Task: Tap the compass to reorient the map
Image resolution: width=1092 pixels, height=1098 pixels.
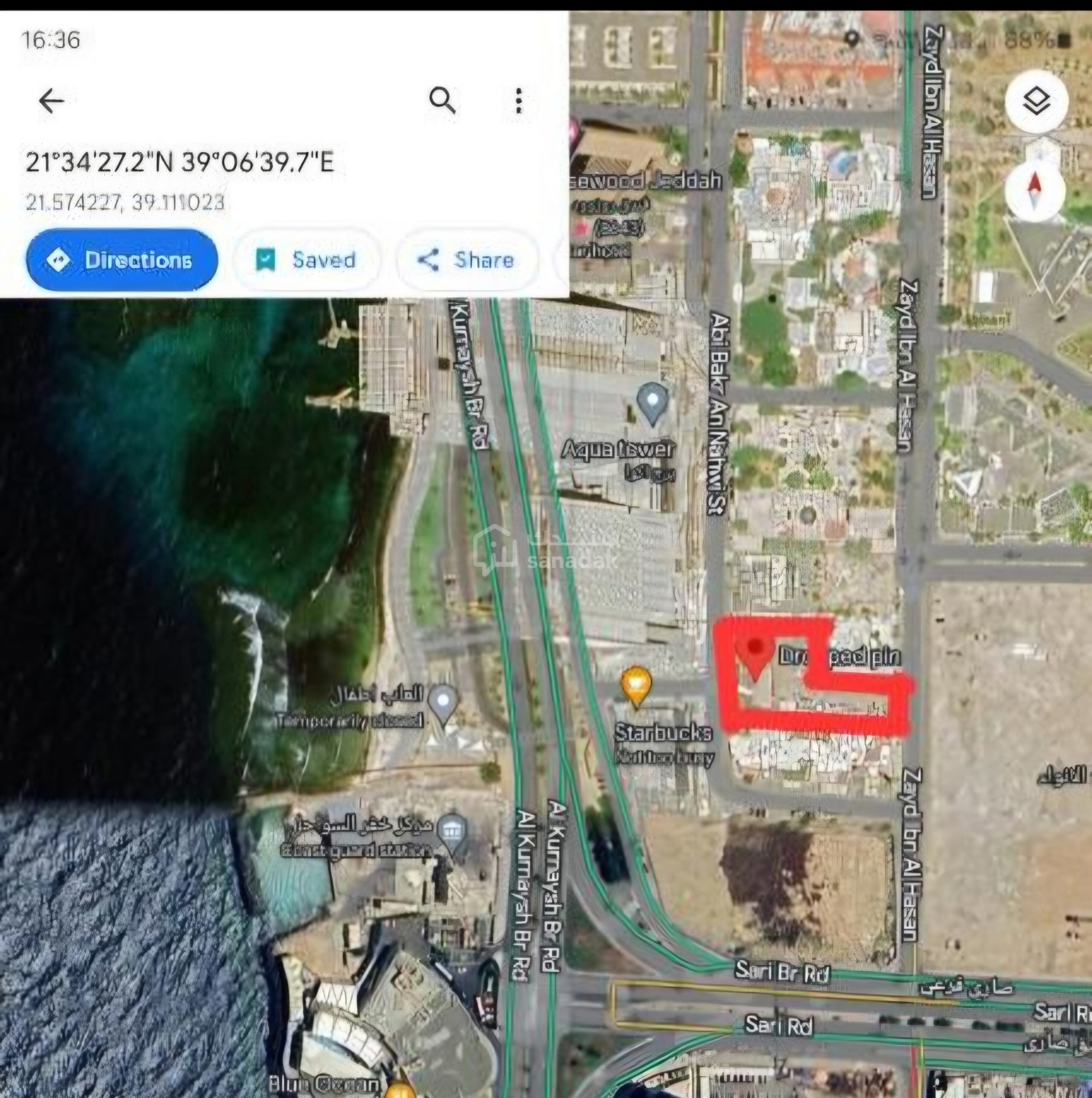Action: [1035, 191]
